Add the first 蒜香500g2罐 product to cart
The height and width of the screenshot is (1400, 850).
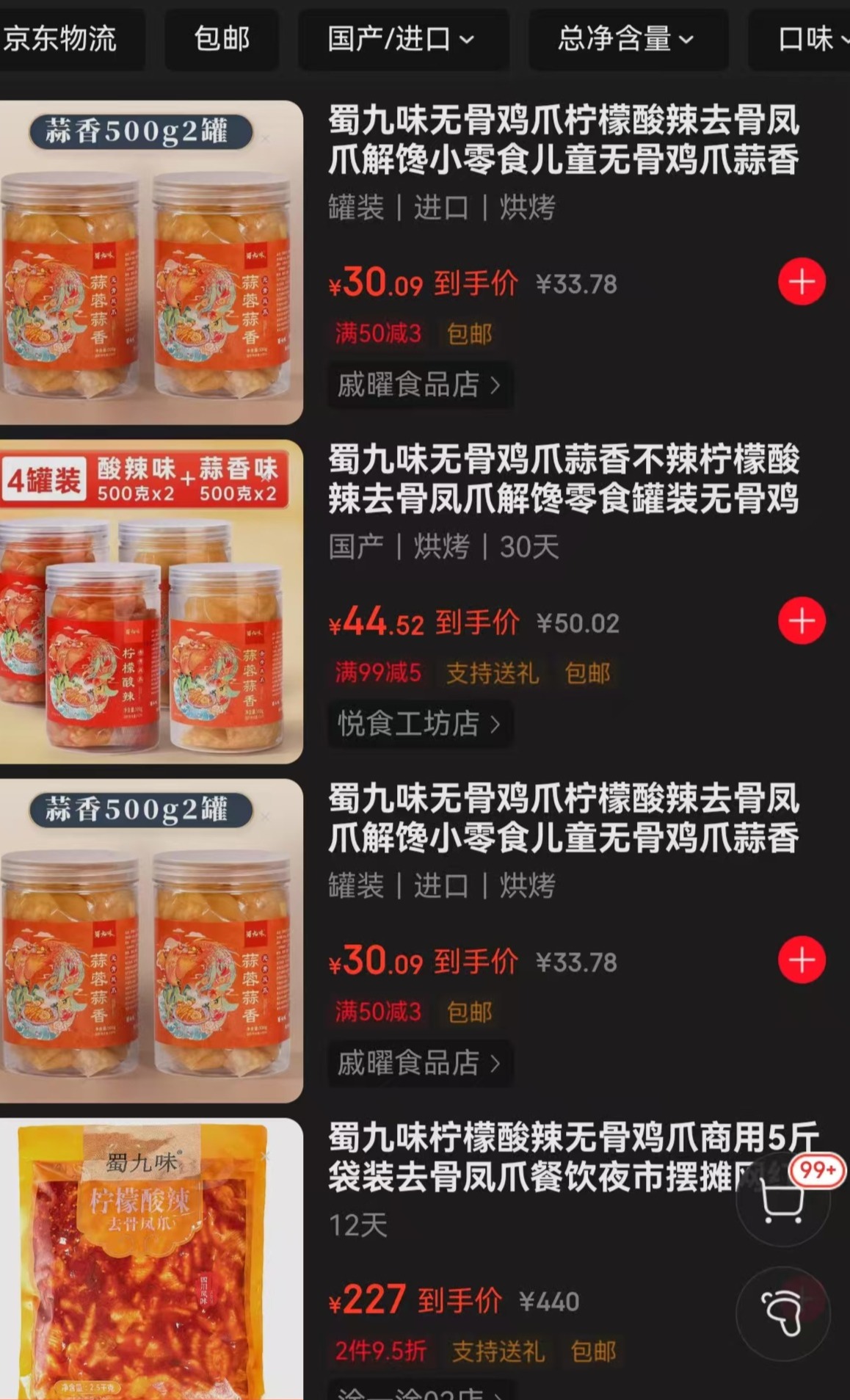[x=802, y=282]
